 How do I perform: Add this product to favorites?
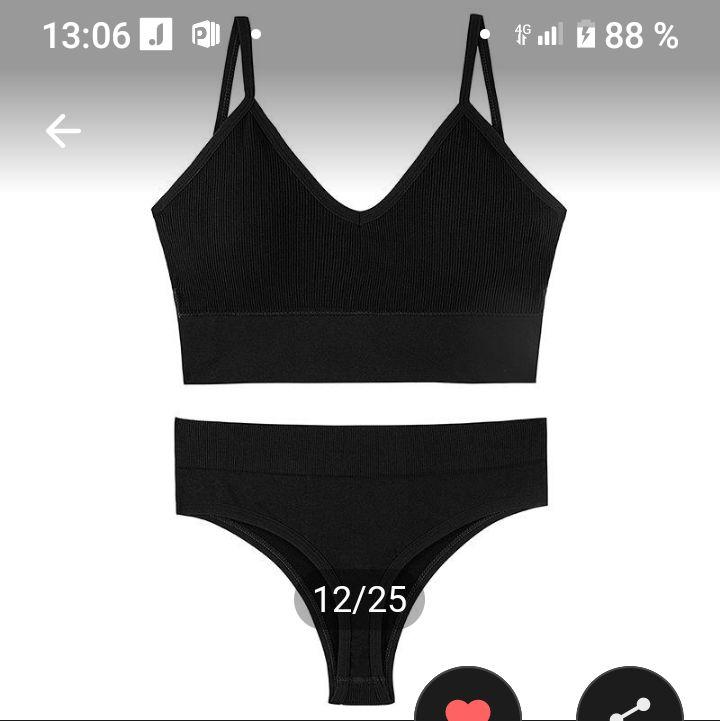468,701
